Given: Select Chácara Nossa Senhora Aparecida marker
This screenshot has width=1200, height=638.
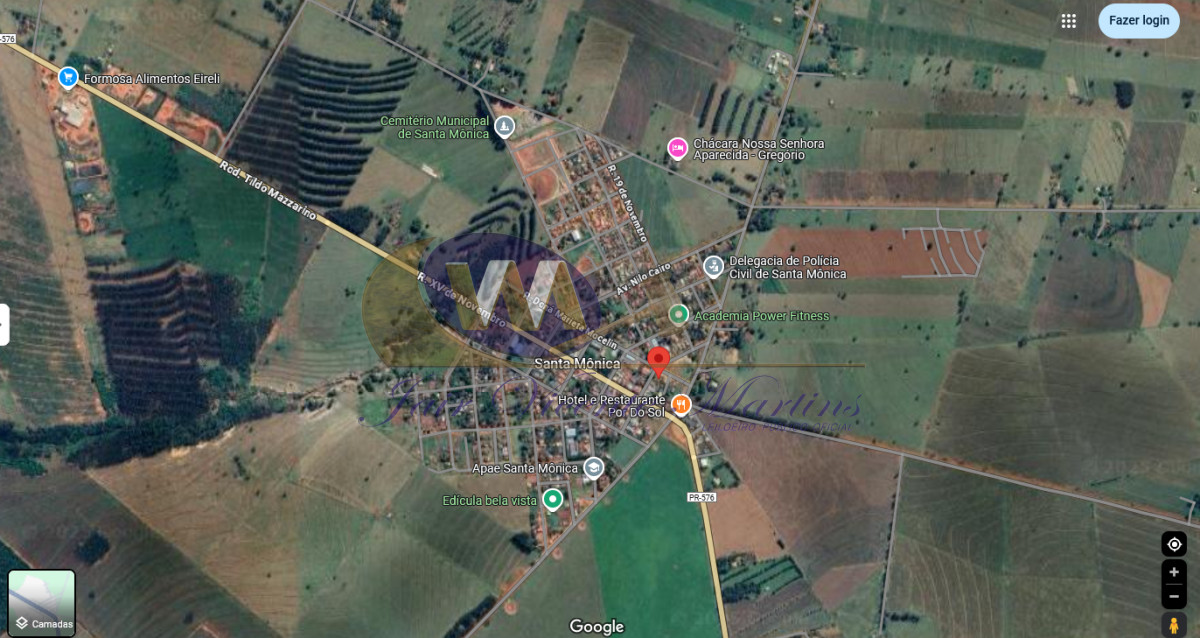Looking at the screenshot, I should coord(677,148).
